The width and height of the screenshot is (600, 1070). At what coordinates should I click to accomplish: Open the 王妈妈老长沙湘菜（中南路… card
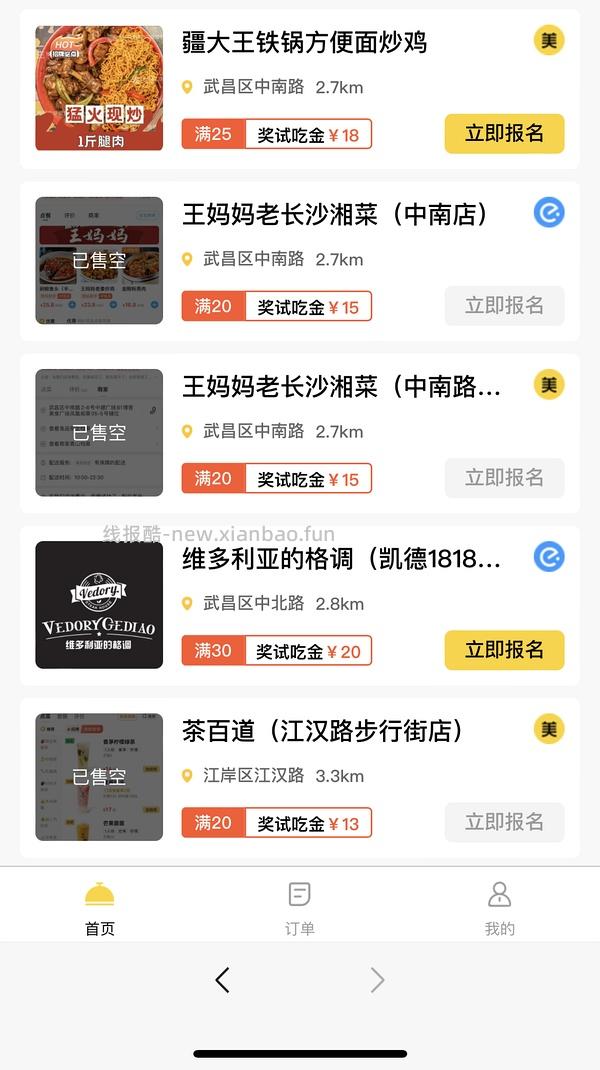coord(341,386)
